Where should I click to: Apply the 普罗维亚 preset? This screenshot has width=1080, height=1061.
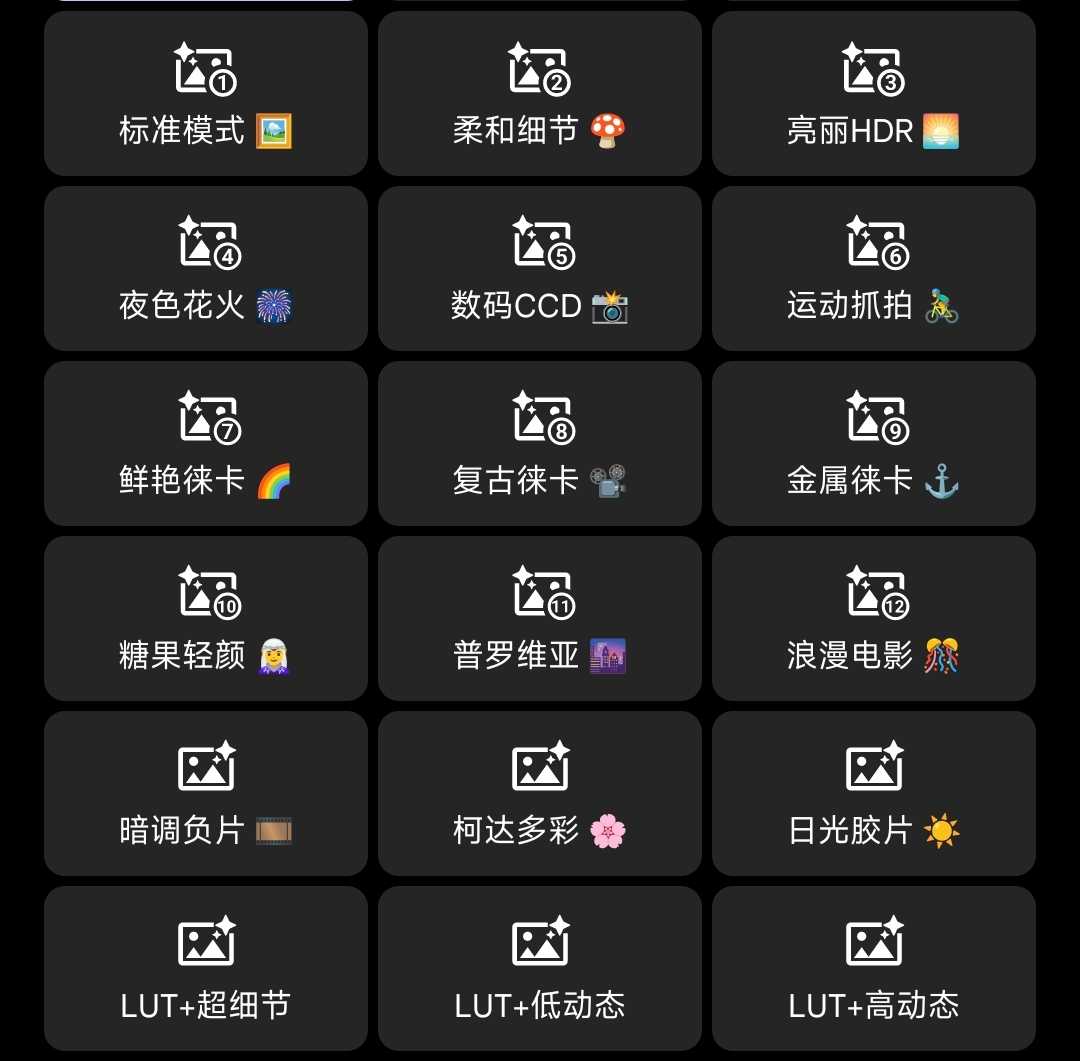coord(539,619)
